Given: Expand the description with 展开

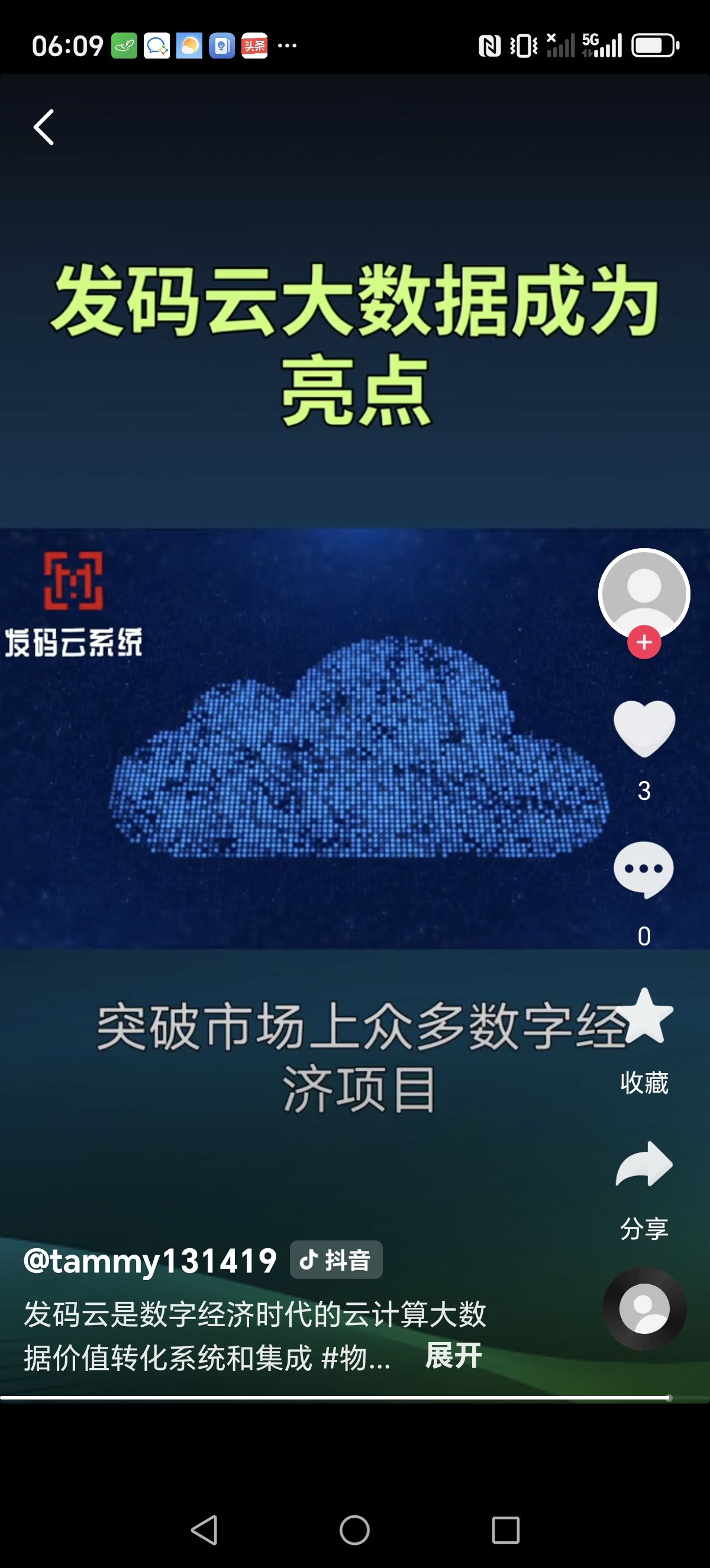Looking at the screenshot, I should [x=454, y=1356].
